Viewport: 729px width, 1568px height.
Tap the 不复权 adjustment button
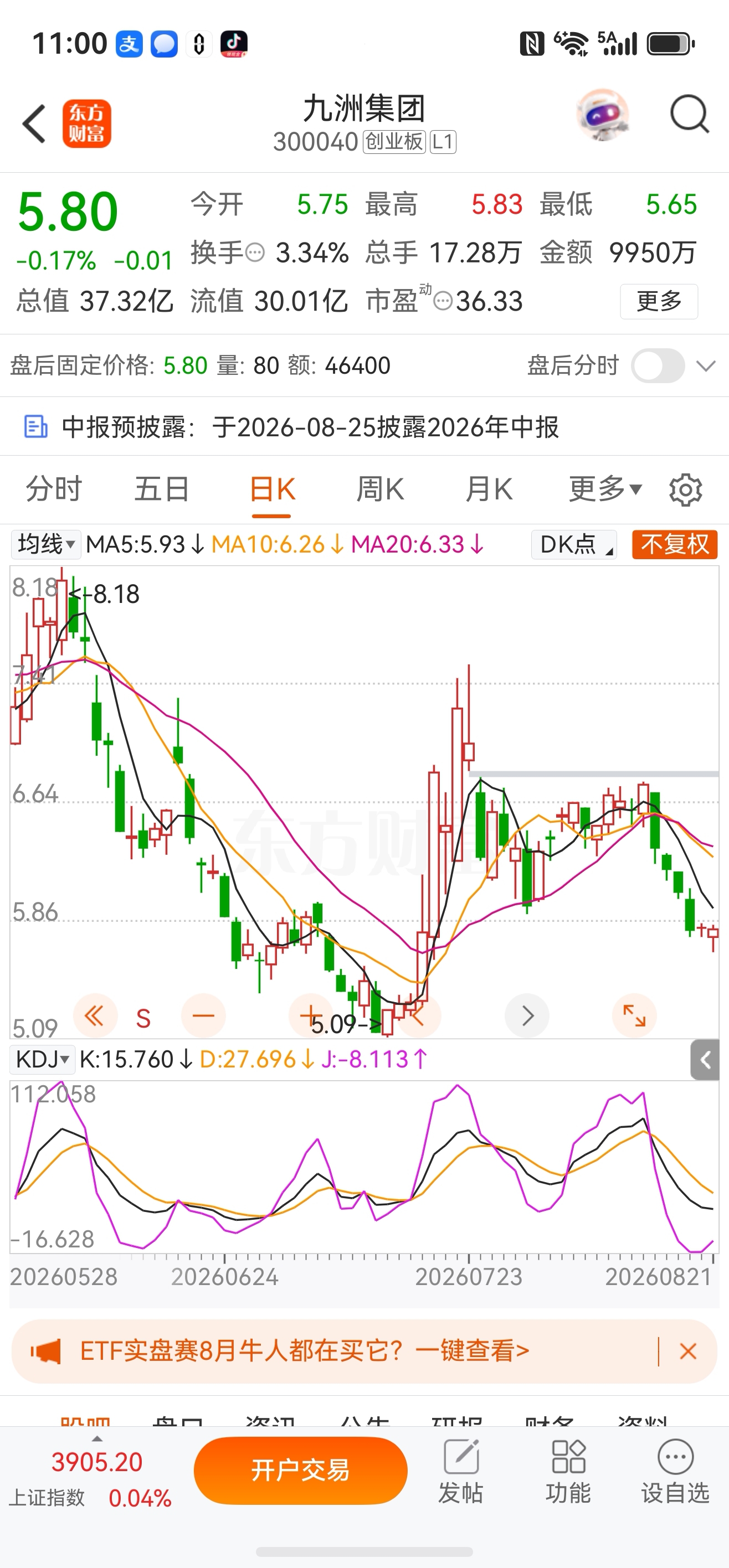(674, 544)
